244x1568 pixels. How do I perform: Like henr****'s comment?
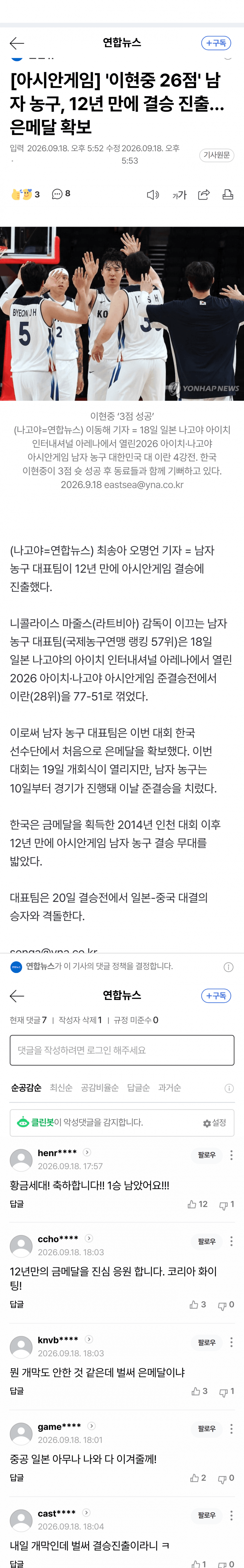pyautogui.click(x=198, y=1204)
